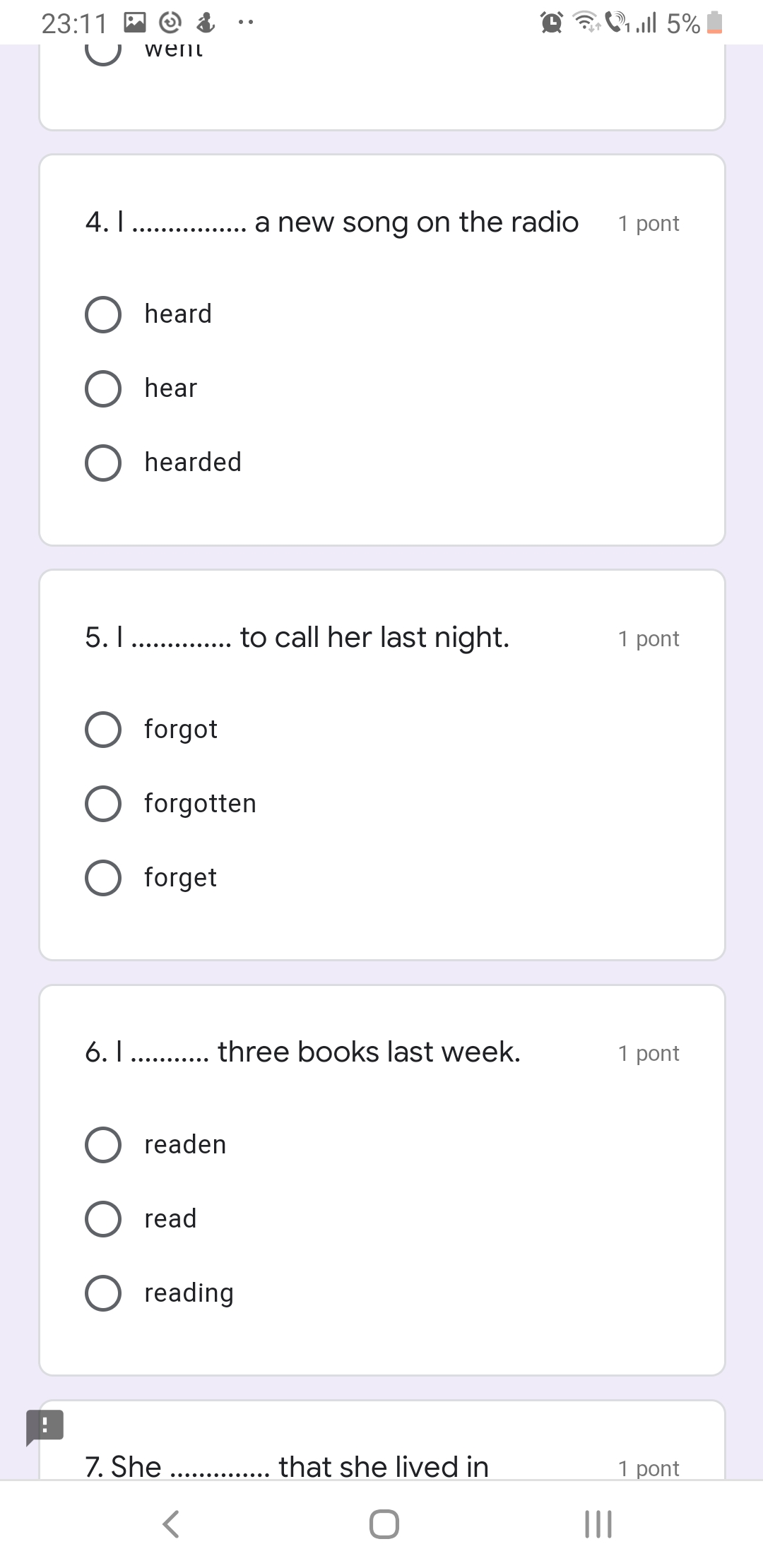Pick 'forget' as the answer
Screen dimensions: 763x1568
103,878
